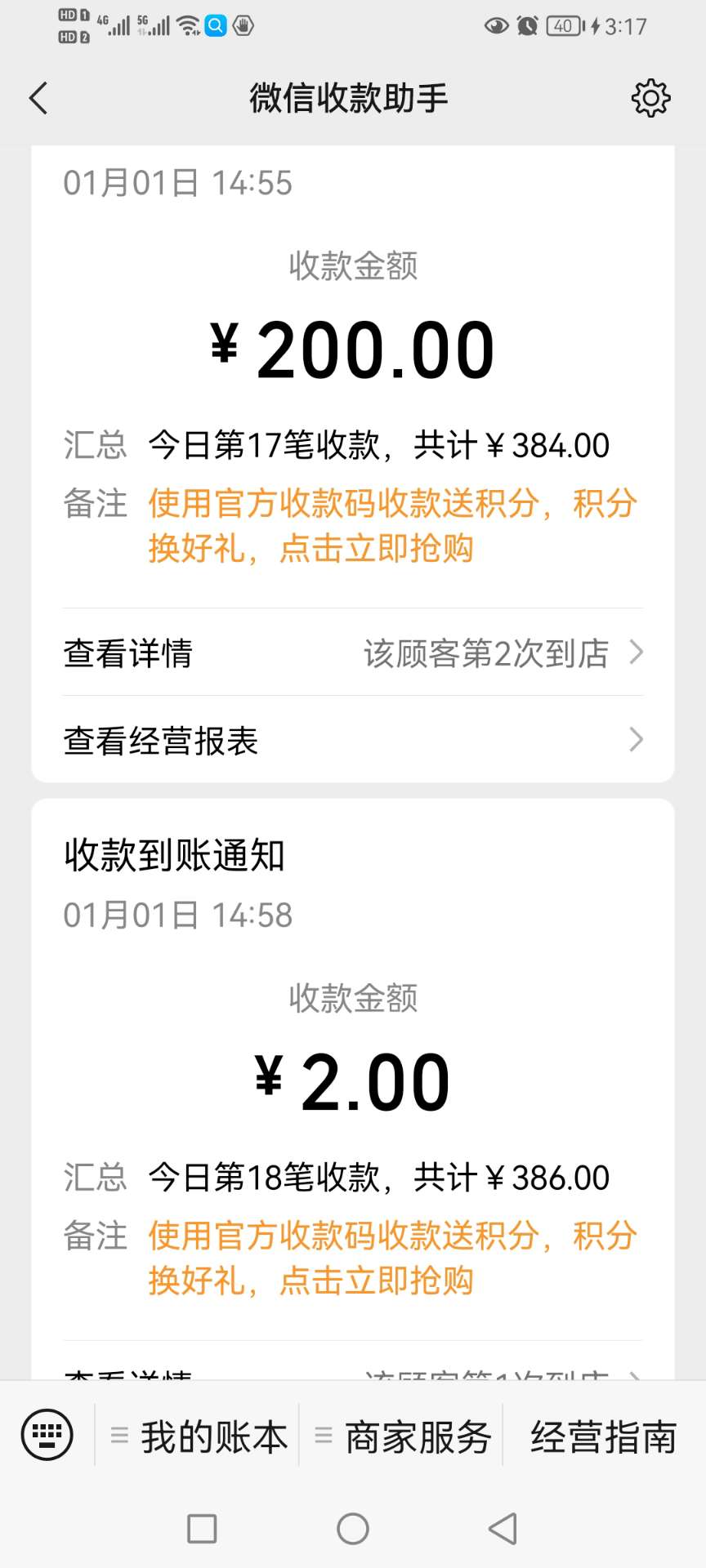Screen dimensions: 706x1568
Task: Switch to keyboard input mode
Action: tap(47, 1435)
